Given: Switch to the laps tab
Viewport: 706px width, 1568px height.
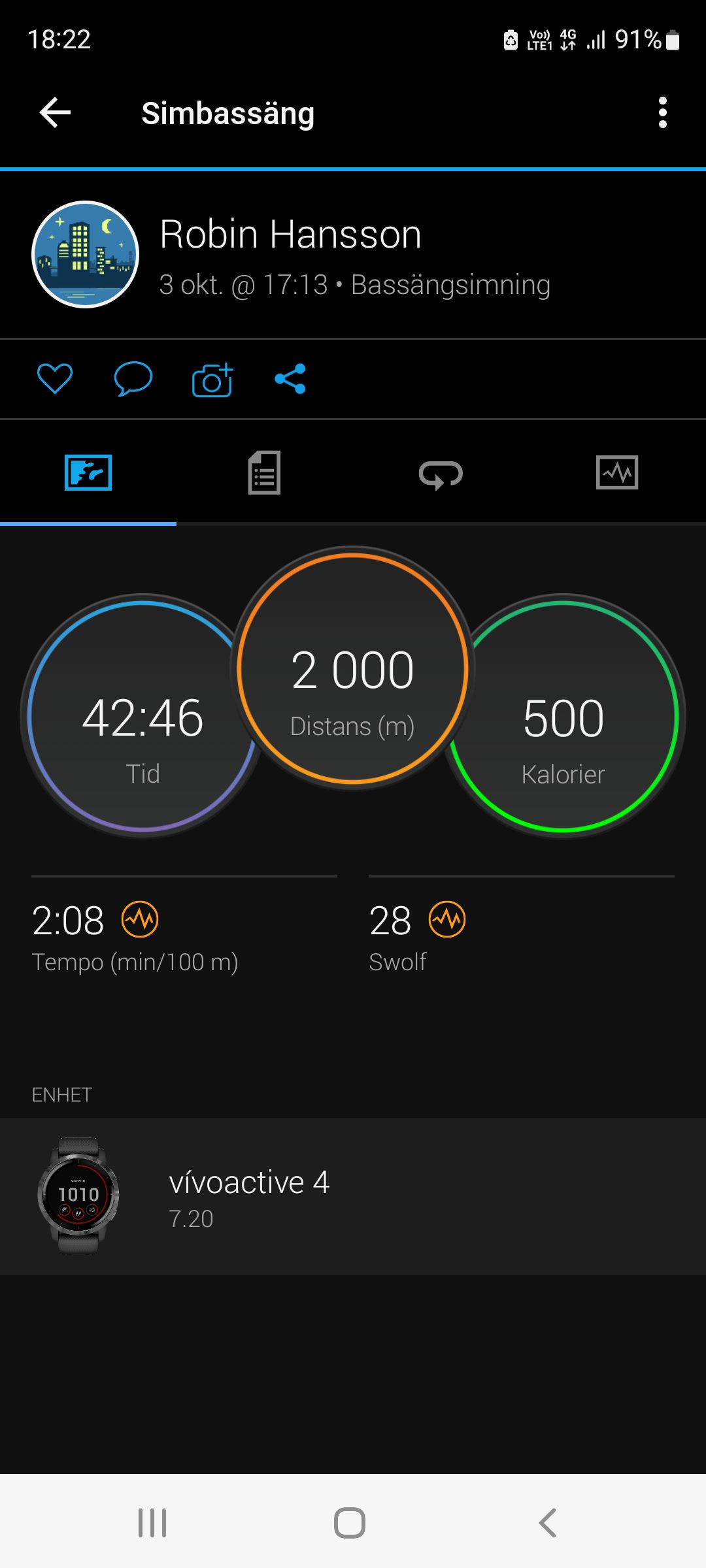Looking at the screenshot, I should click(x=441, y=473).
